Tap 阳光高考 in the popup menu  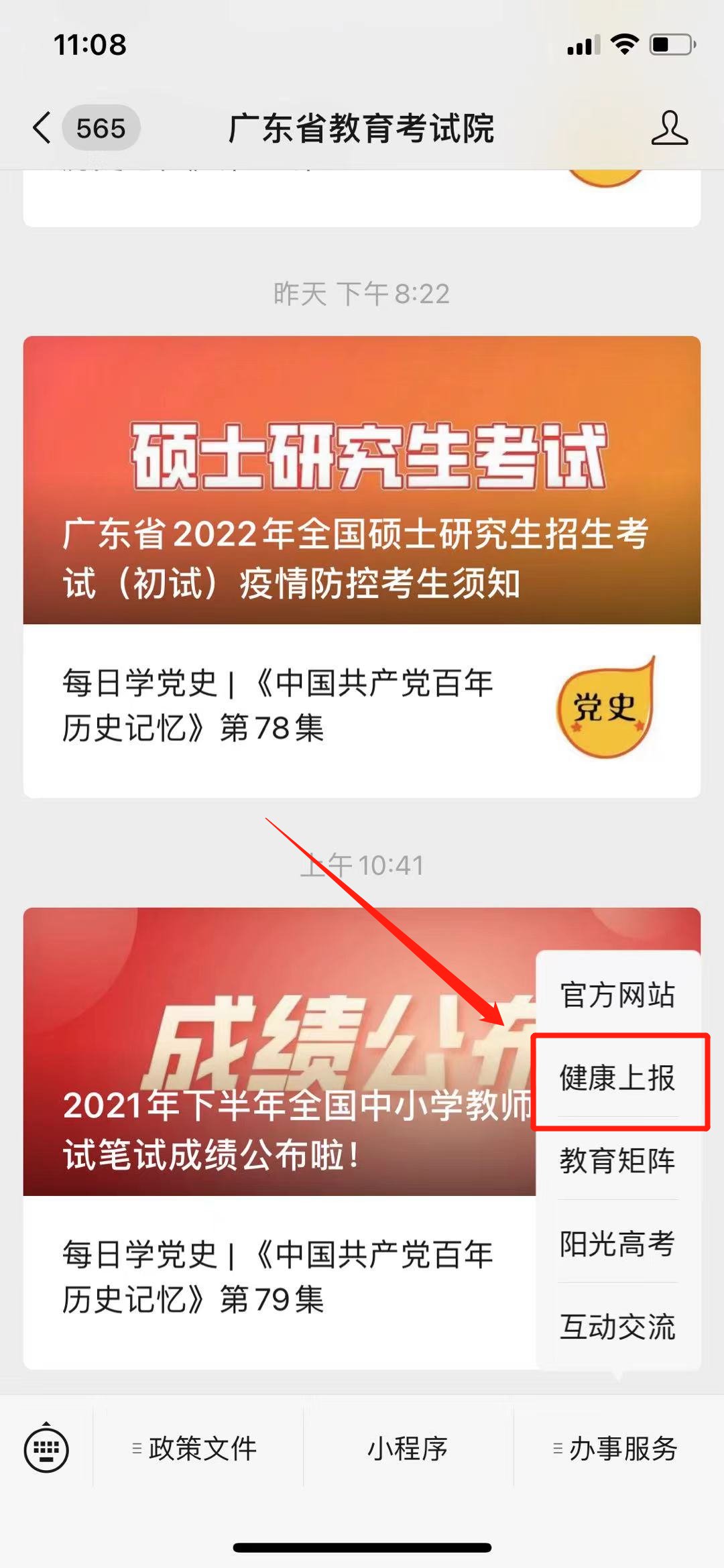617,1244
